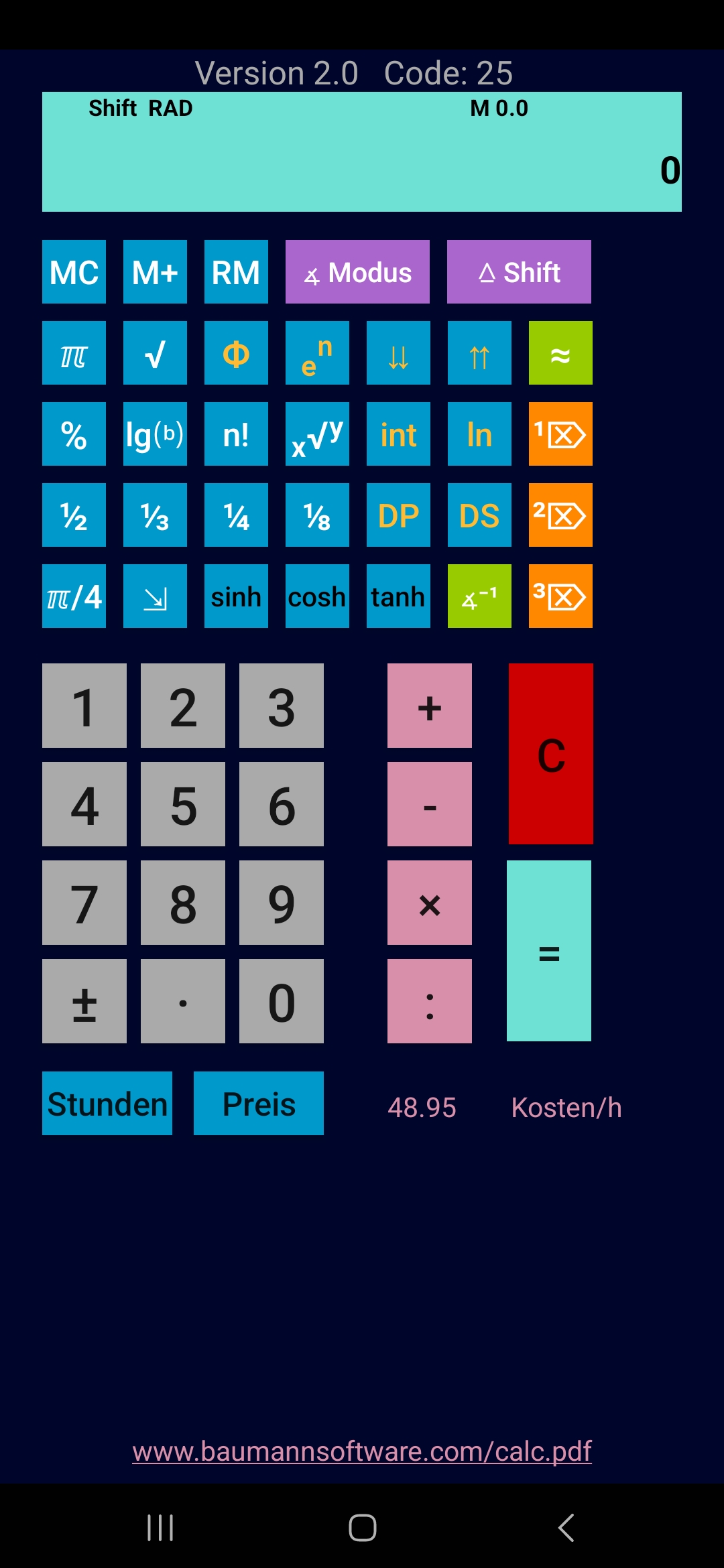Tap the green ≈ rounding key
724x1568 pixels.
560,353
